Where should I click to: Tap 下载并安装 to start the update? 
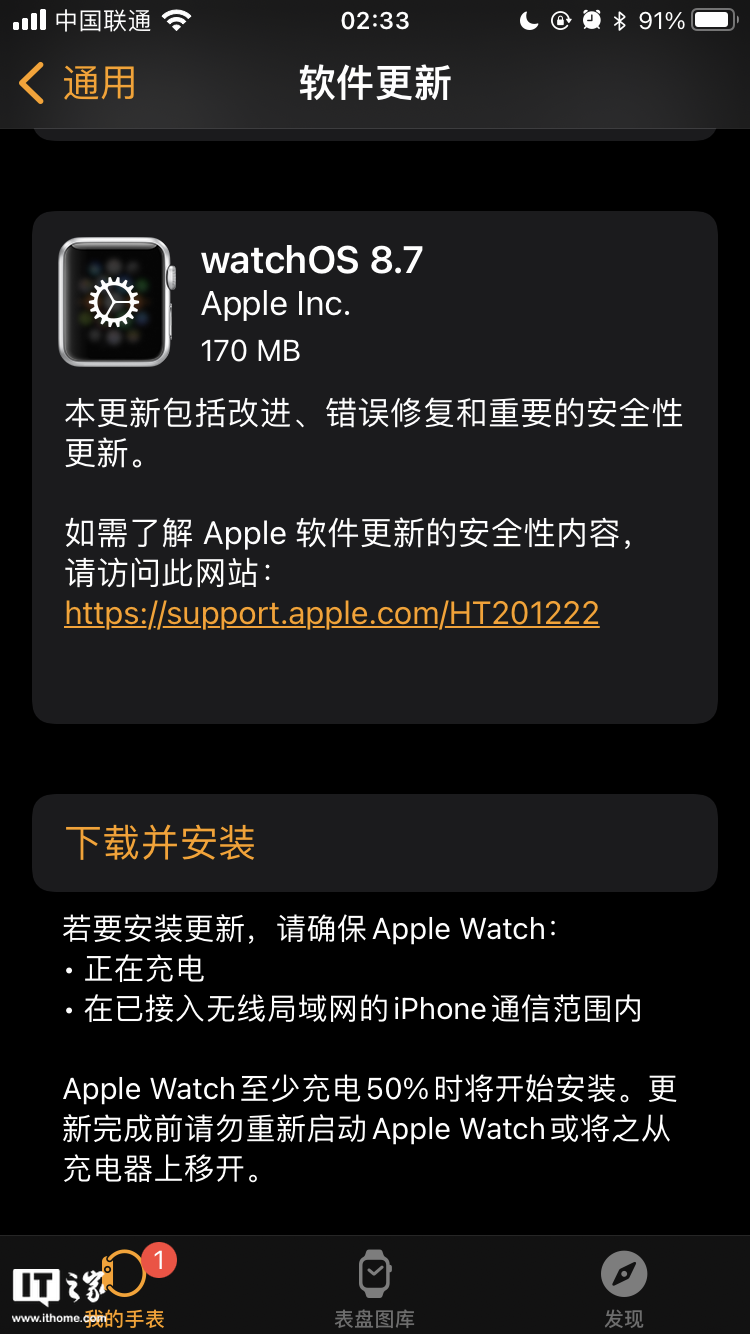click(375, 843)
